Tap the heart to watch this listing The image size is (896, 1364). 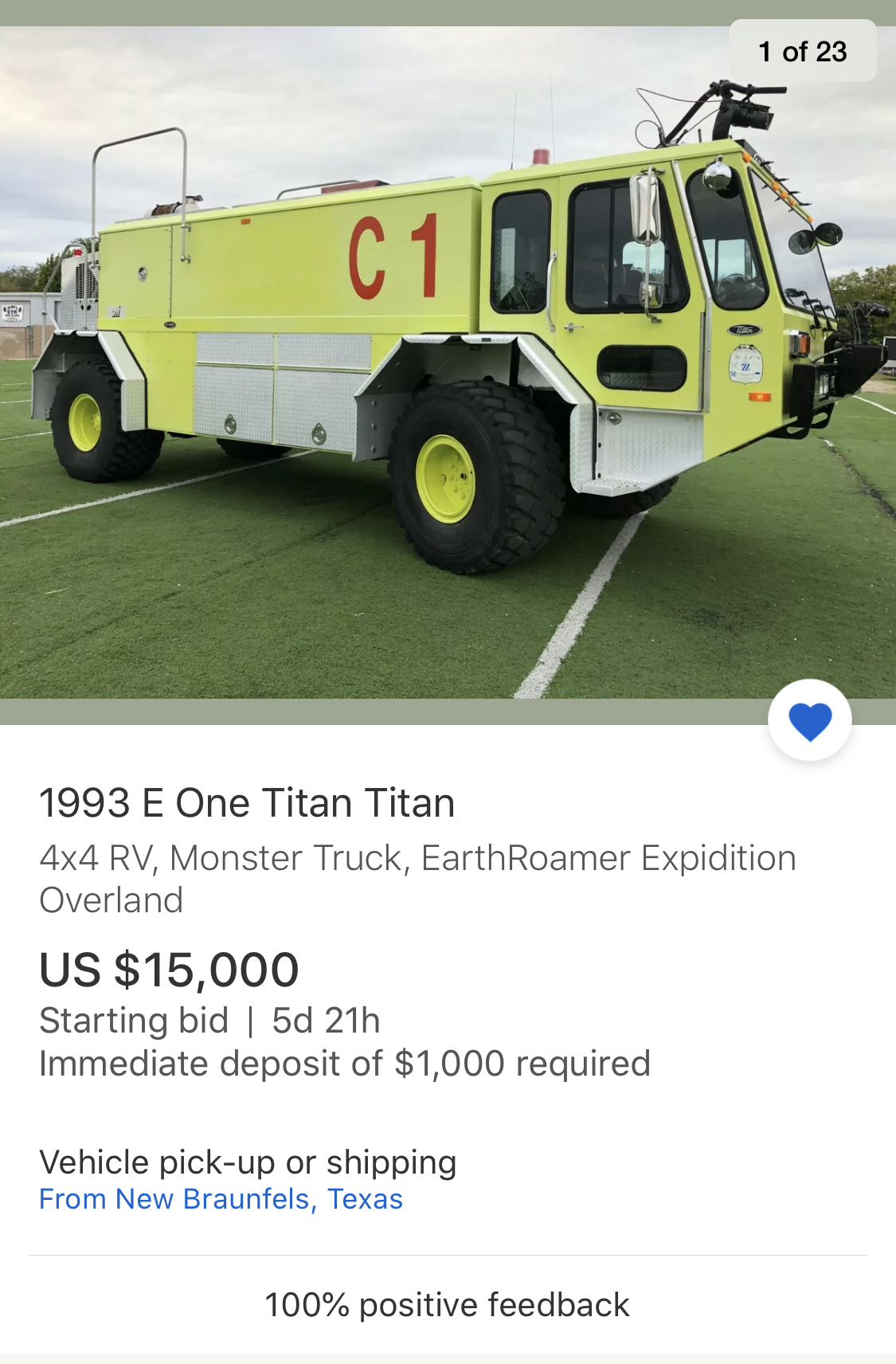[x=809, y=720]
